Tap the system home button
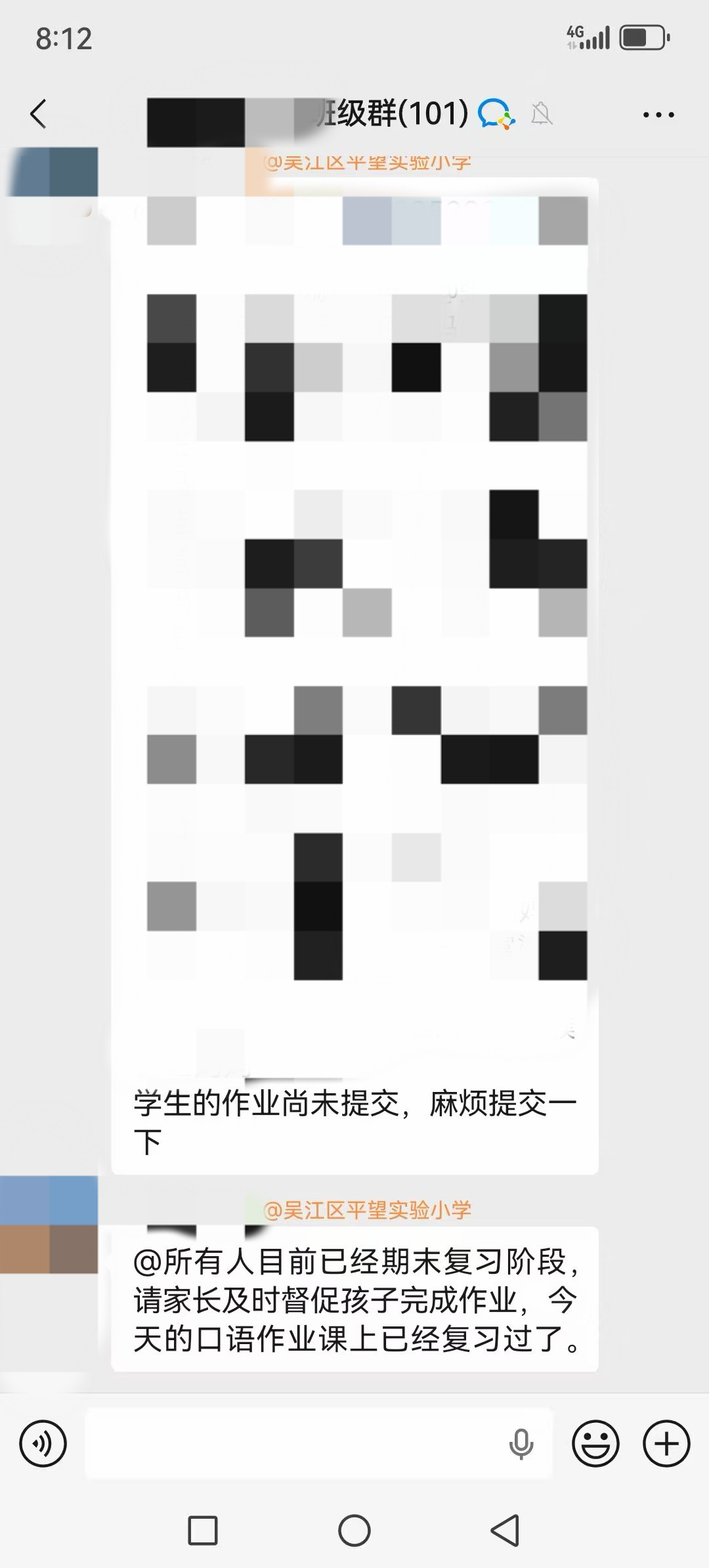709x1568 pixels. 354,1531
